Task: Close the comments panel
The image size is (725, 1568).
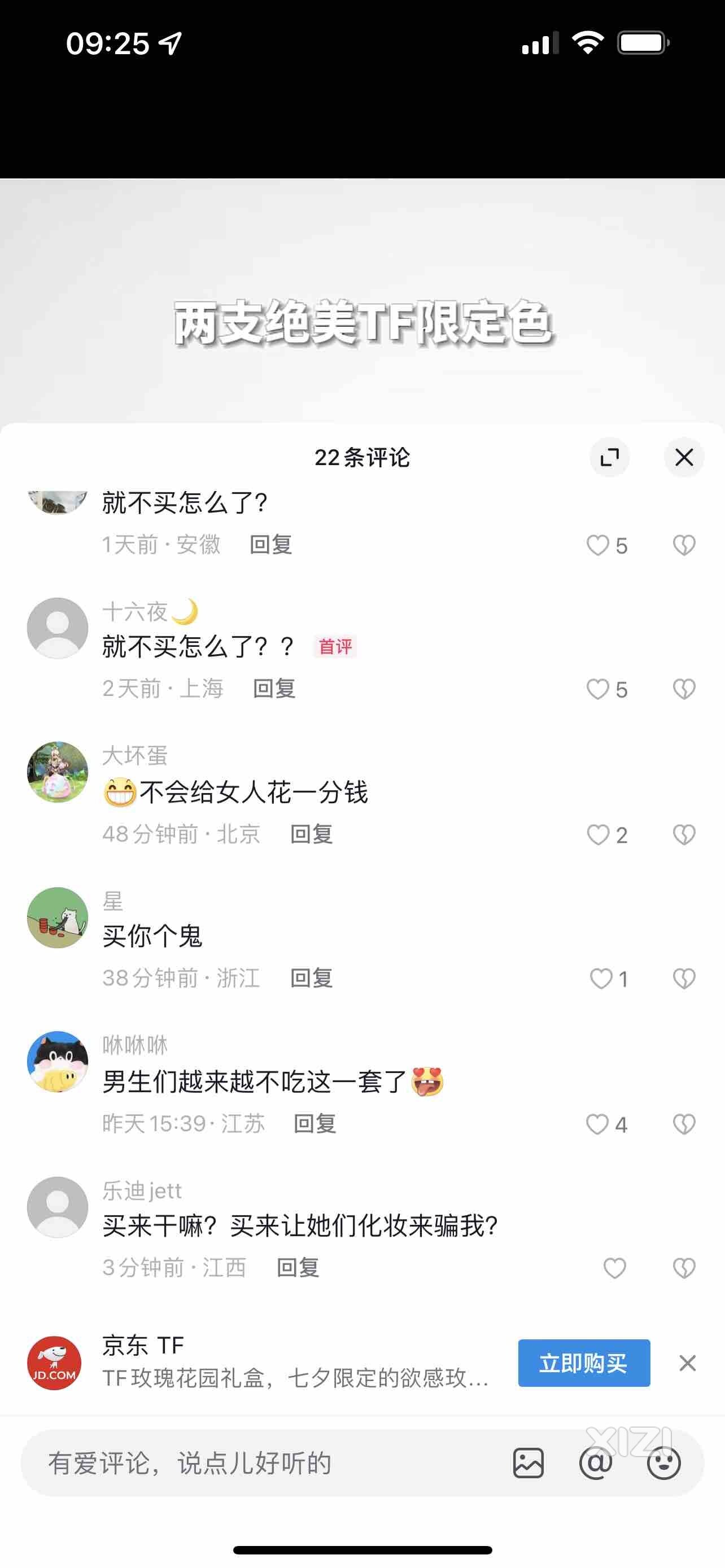Action: 684,457
